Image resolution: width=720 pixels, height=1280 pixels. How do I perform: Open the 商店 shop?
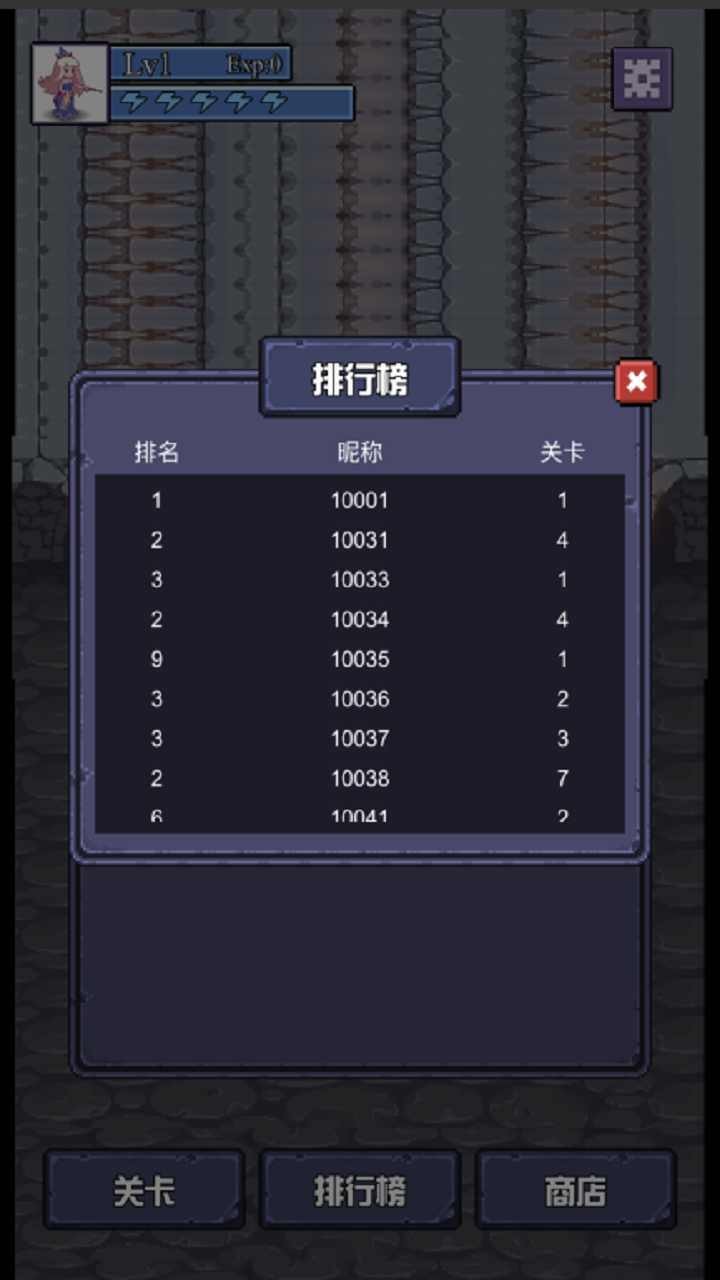point(575,1190)
